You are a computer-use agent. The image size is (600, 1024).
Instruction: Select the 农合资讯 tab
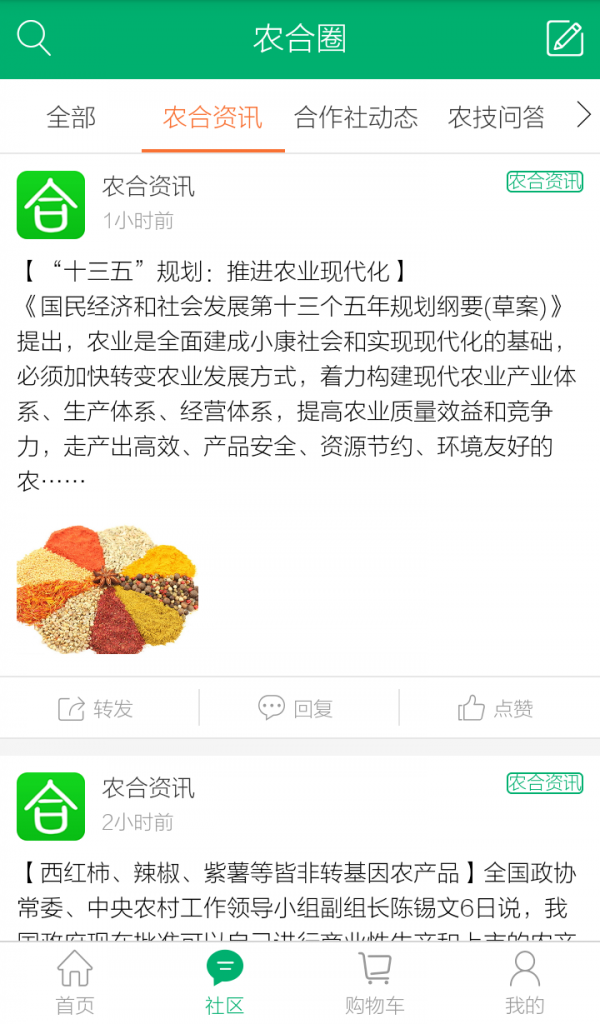pos(213,117)
